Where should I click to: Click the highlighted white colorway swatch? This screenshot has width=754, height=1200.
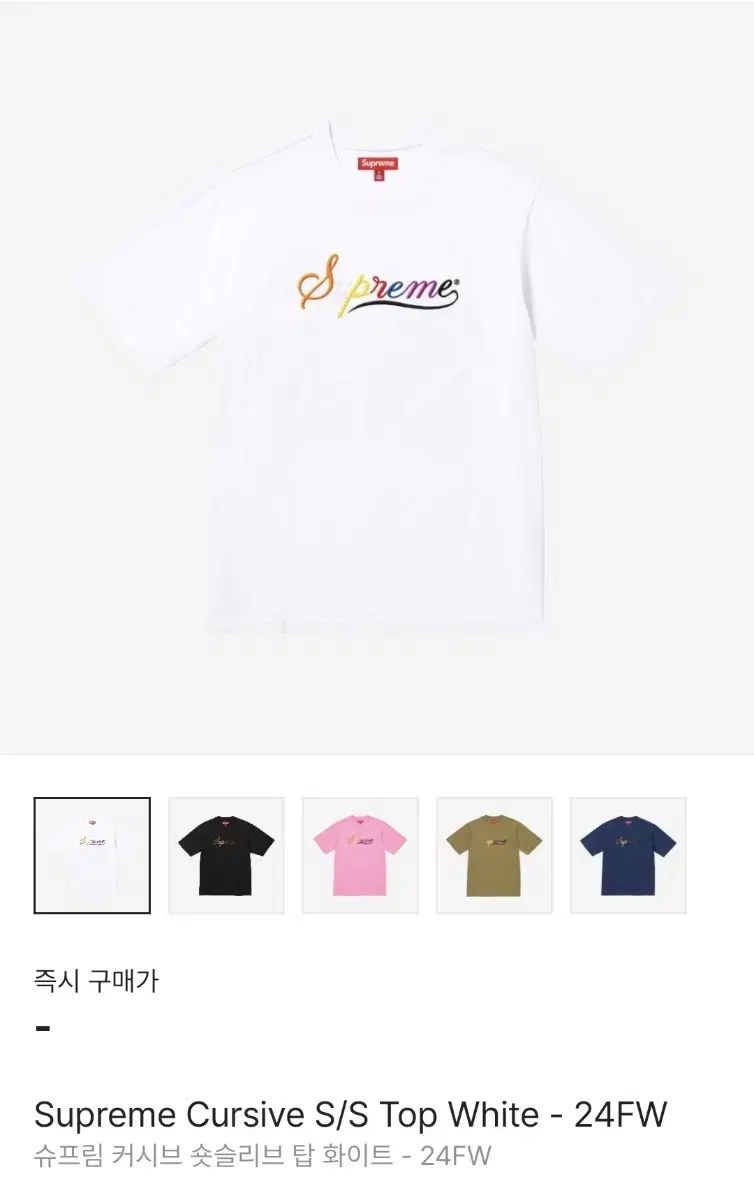[94, 855]
